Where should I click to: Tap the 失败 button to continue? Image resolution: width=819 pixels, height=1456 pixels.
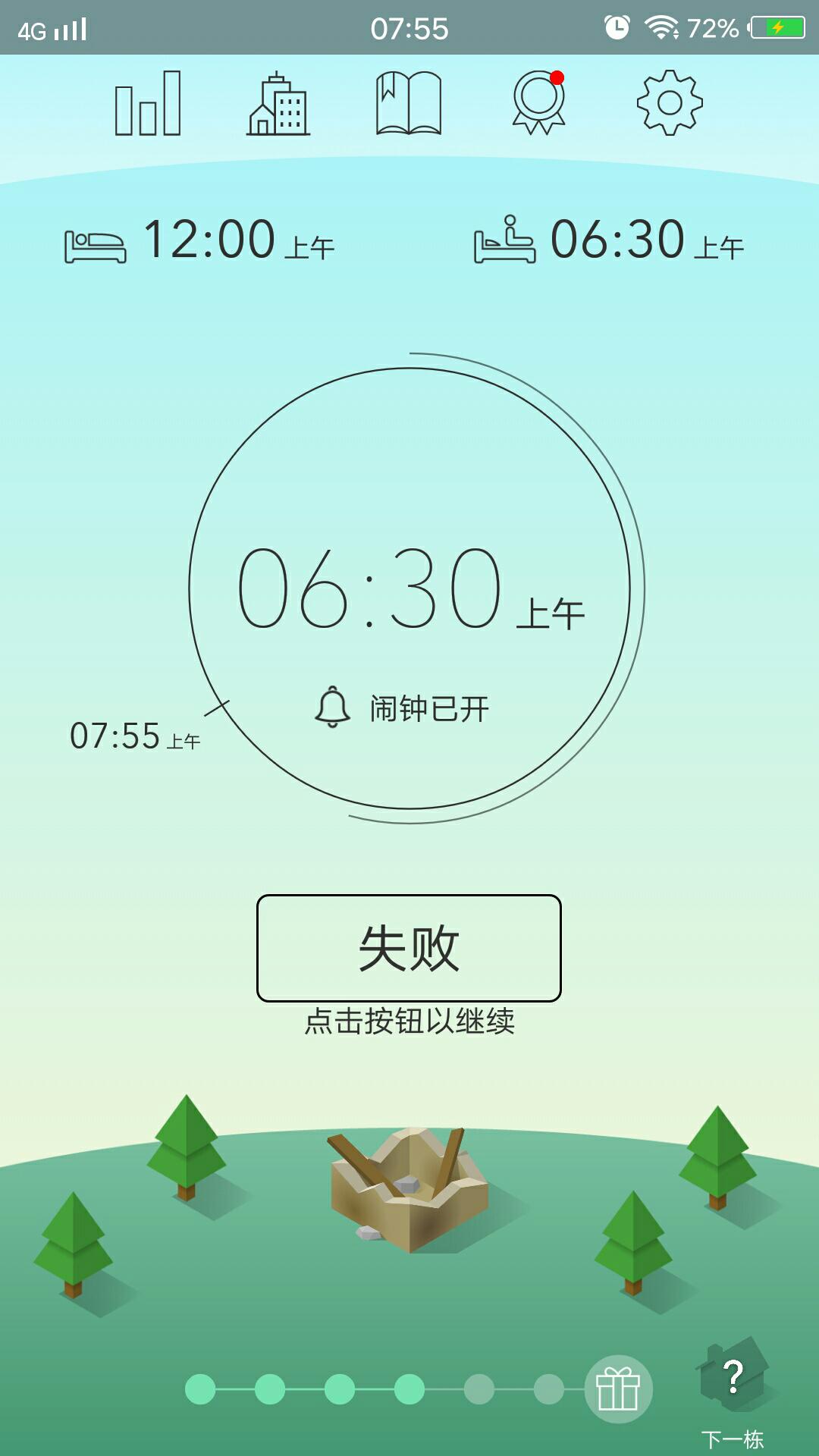click(x=409, y=948)
